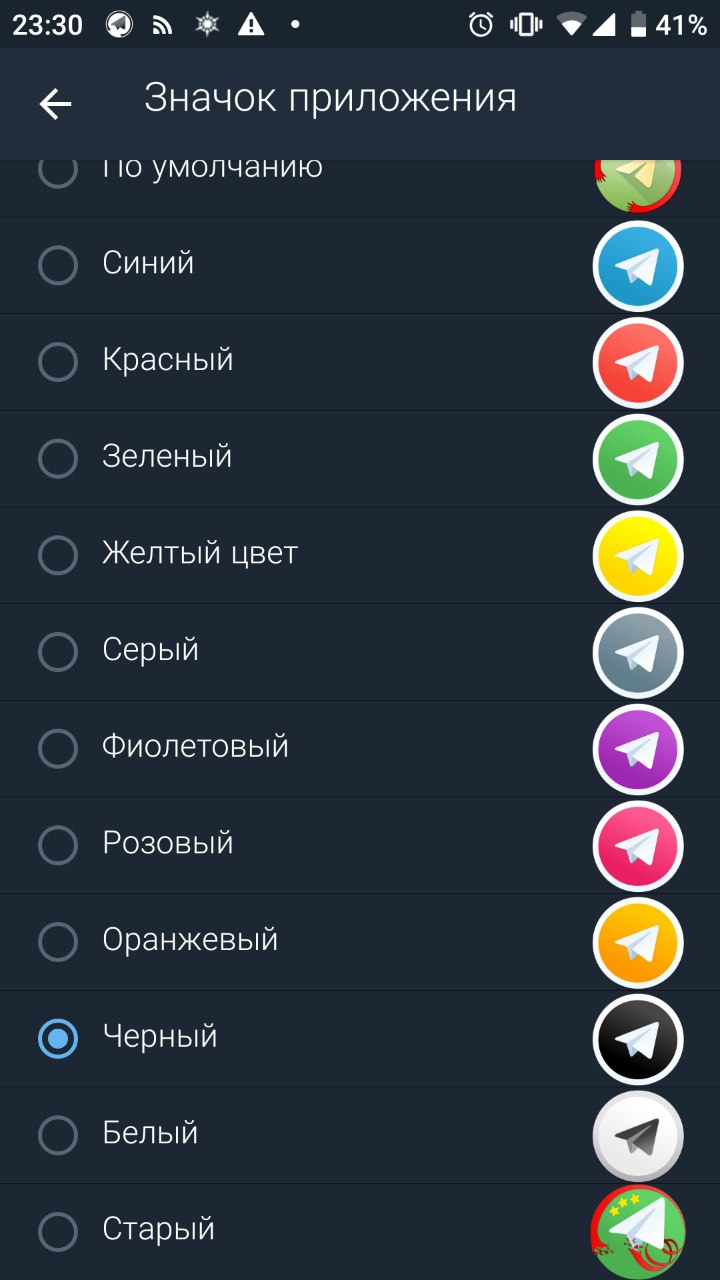Choose the Фиолетовый icon option
Screen dimensions: 720x1280
pos(360,749)
